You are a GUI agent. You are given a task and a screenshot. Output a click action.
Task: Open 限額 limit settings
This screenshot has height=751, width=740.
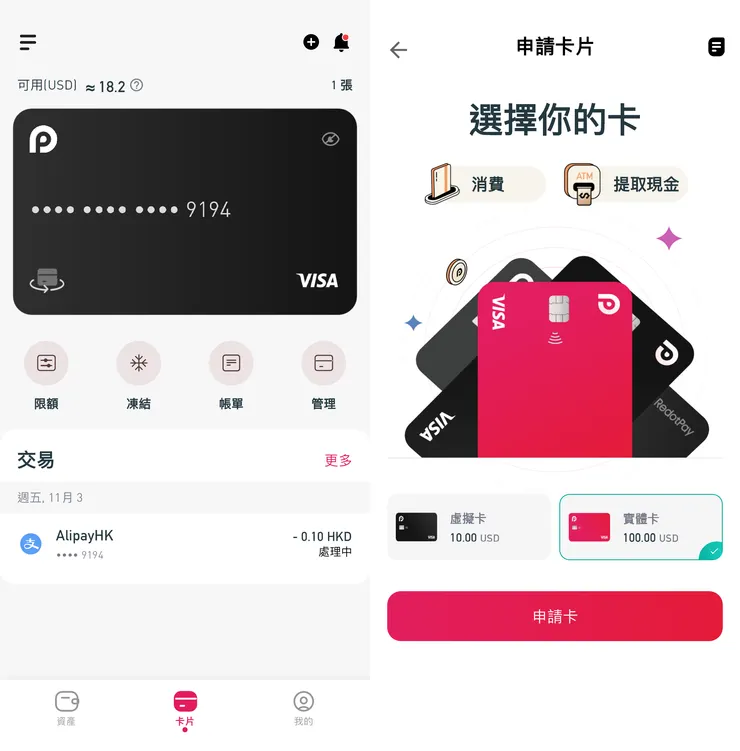pos(46,363)
